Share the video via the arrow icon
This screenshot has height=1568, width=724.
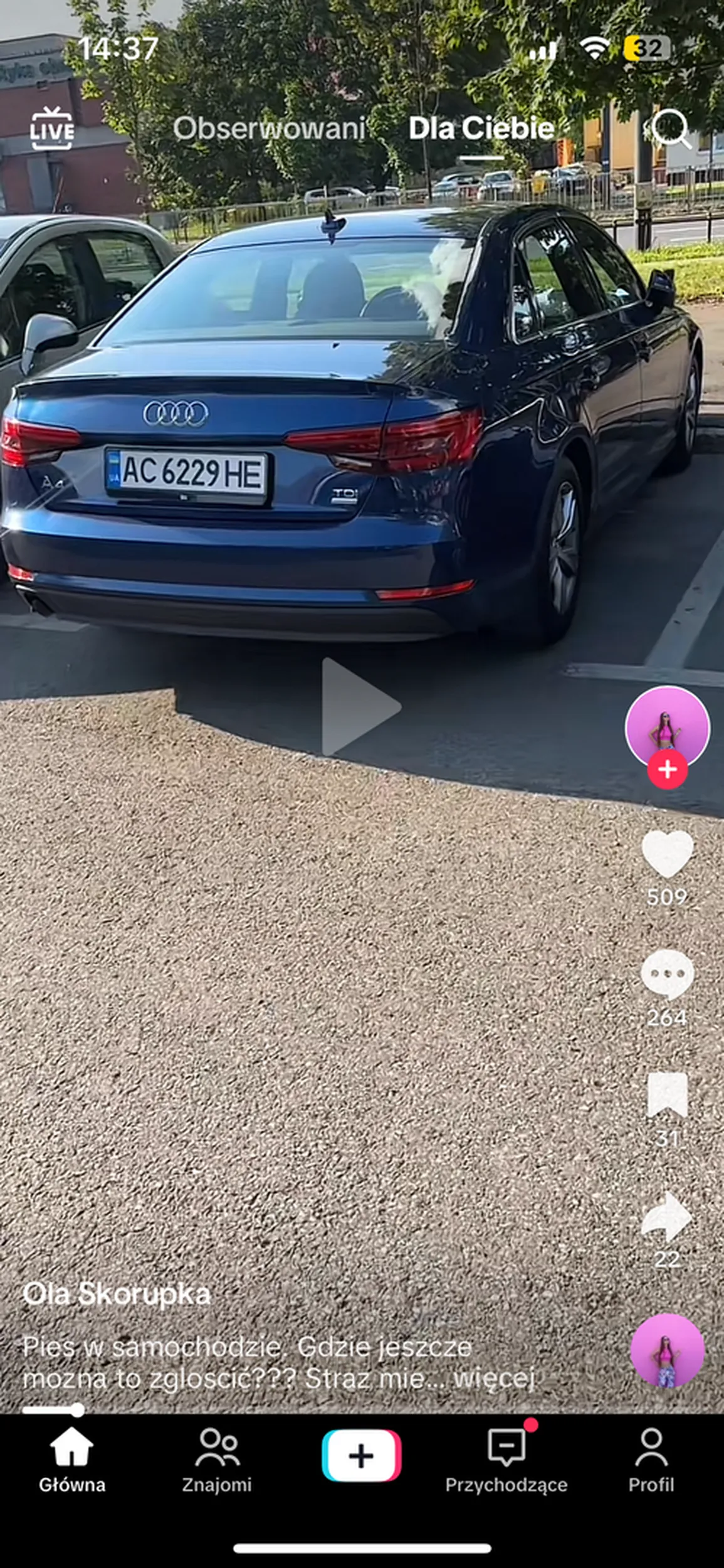click(x=667, y=1216)
